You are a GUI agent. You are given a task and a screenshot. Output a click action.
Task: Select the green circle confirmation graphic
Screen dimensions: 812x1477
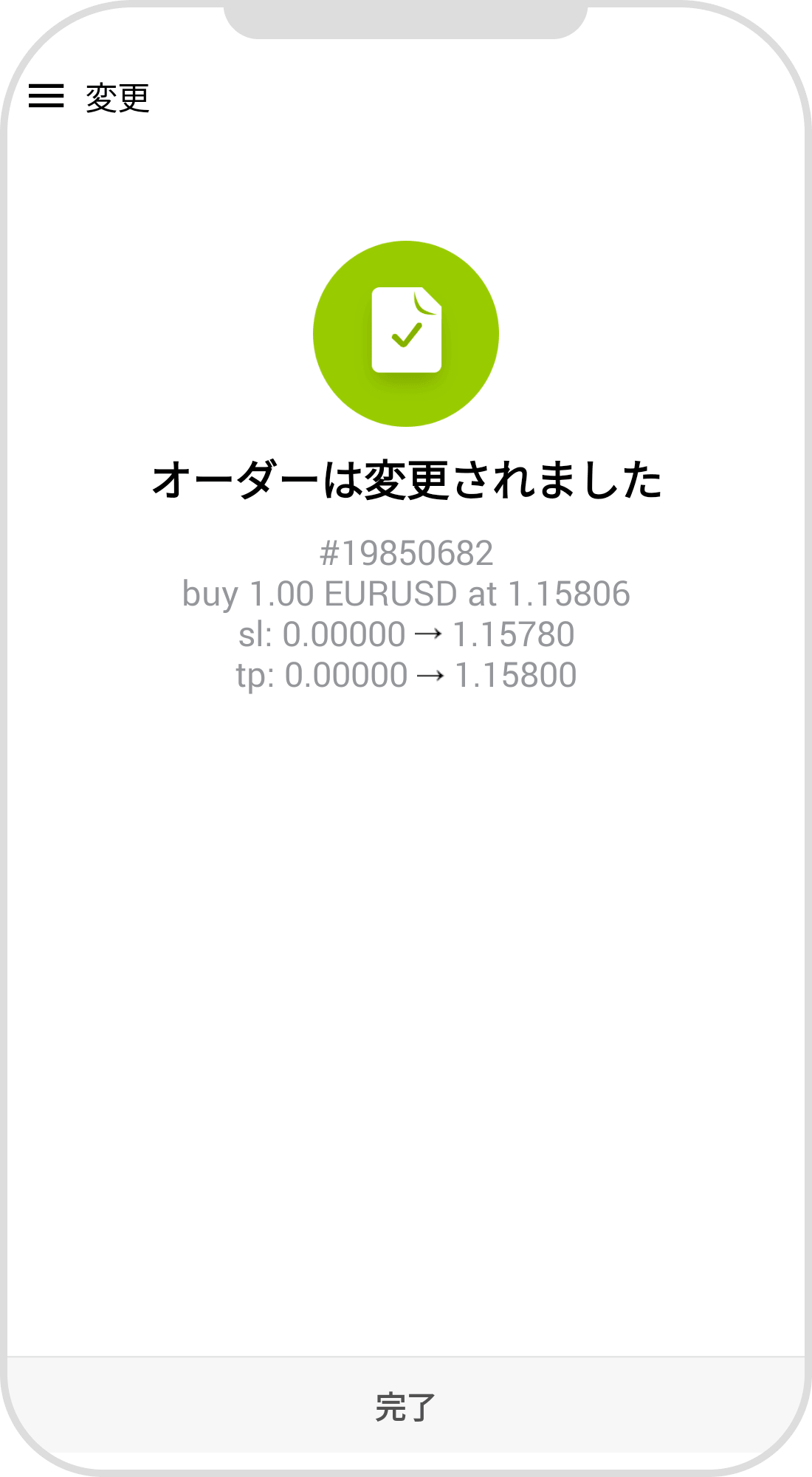click(x=406, y=332)
